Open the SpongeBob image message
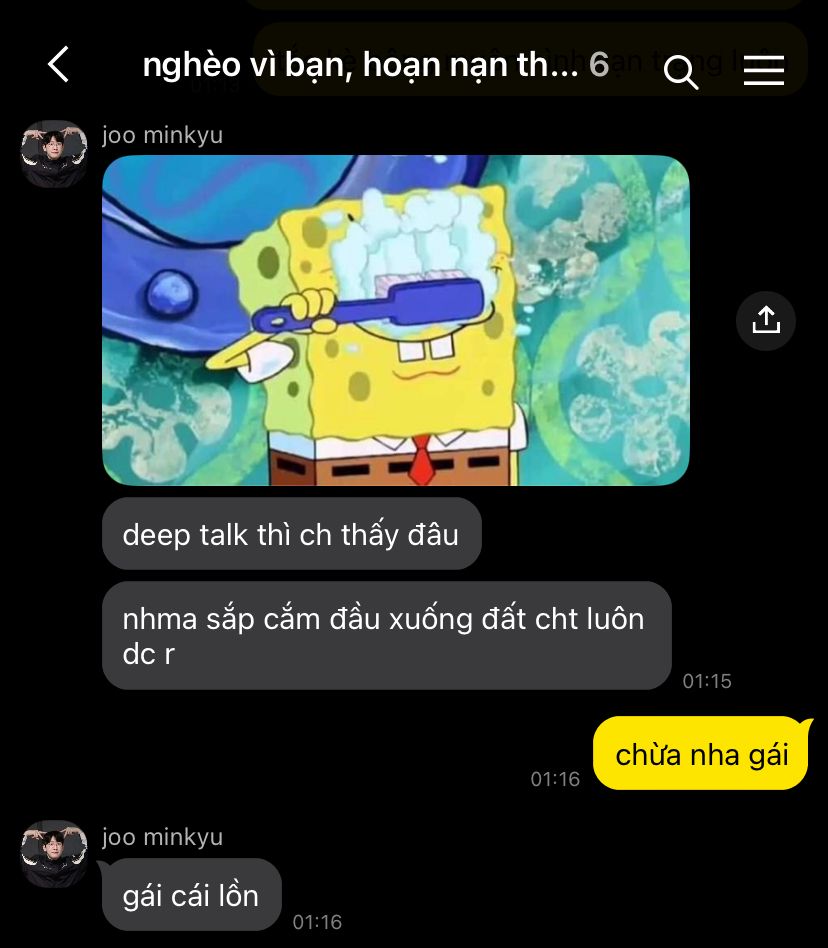The height and width of the screenshot is (948, 828). (396, 320)
